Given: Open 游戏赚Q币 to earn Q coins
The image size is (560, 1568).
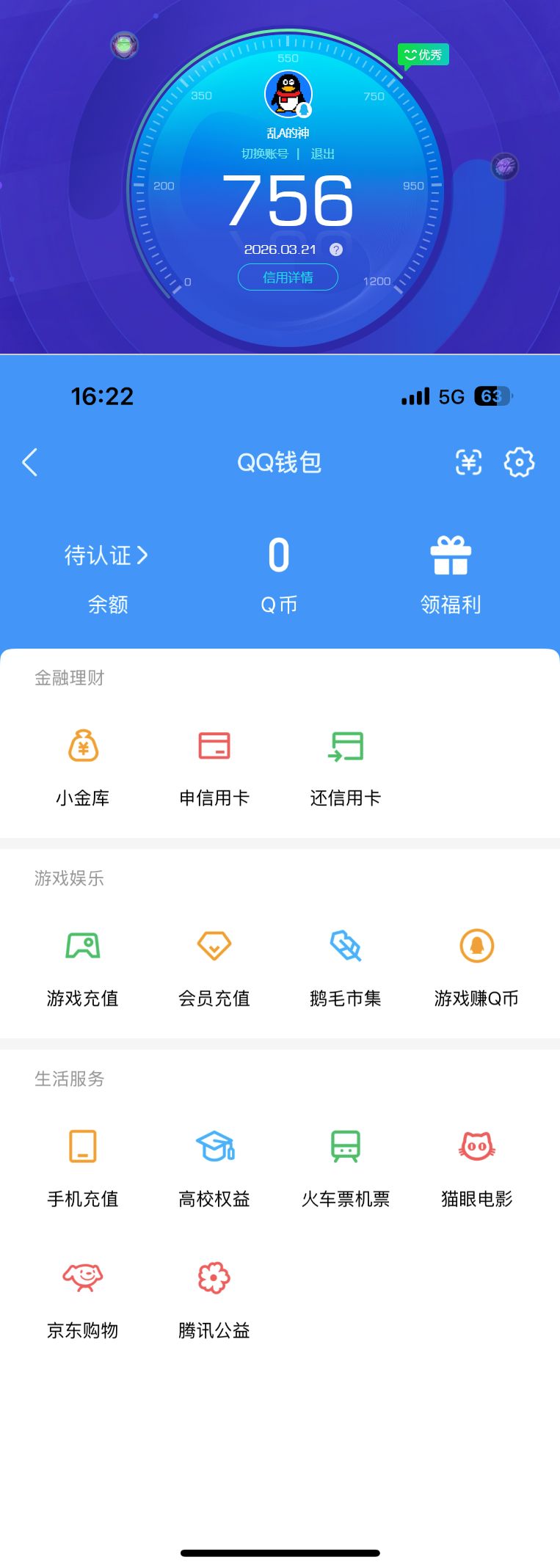Looking at the screenshot, I should (x=476, y=965).
